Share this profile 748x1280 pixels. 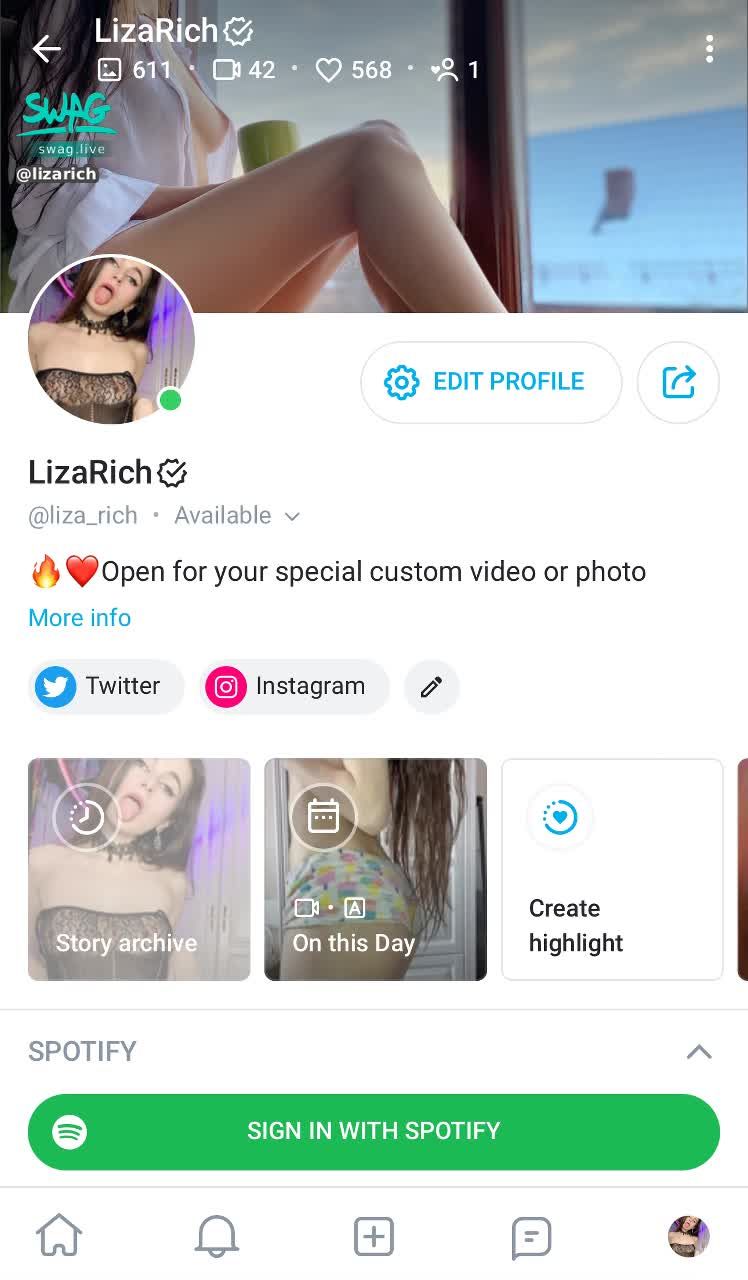click(678, 382)
